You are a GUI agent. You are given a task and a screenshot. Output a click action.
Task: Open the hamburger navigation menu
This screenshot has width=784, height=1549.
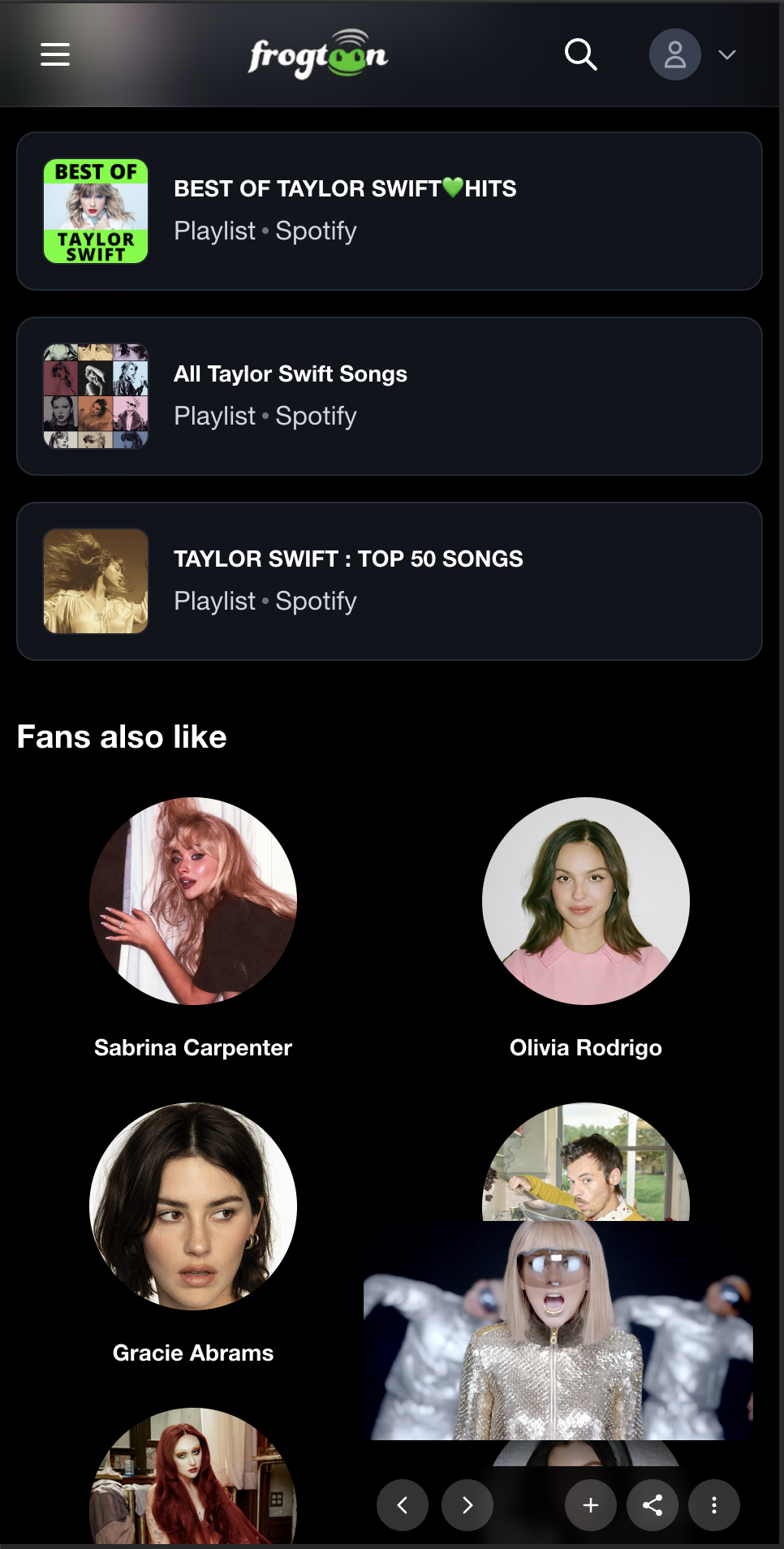[x=54, y=54]
